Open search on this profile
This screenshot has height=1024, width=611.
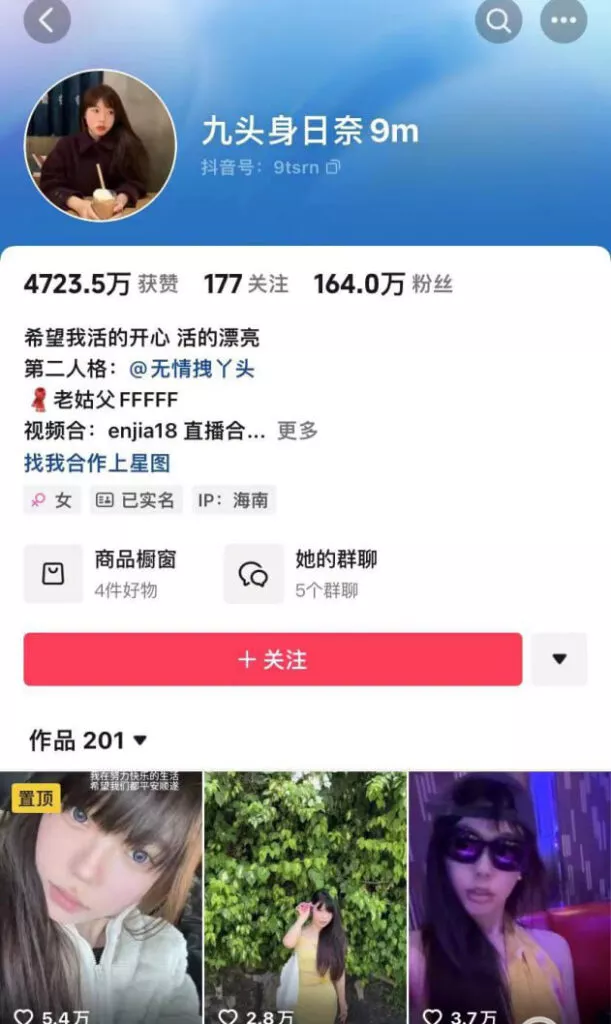(498, 20)
